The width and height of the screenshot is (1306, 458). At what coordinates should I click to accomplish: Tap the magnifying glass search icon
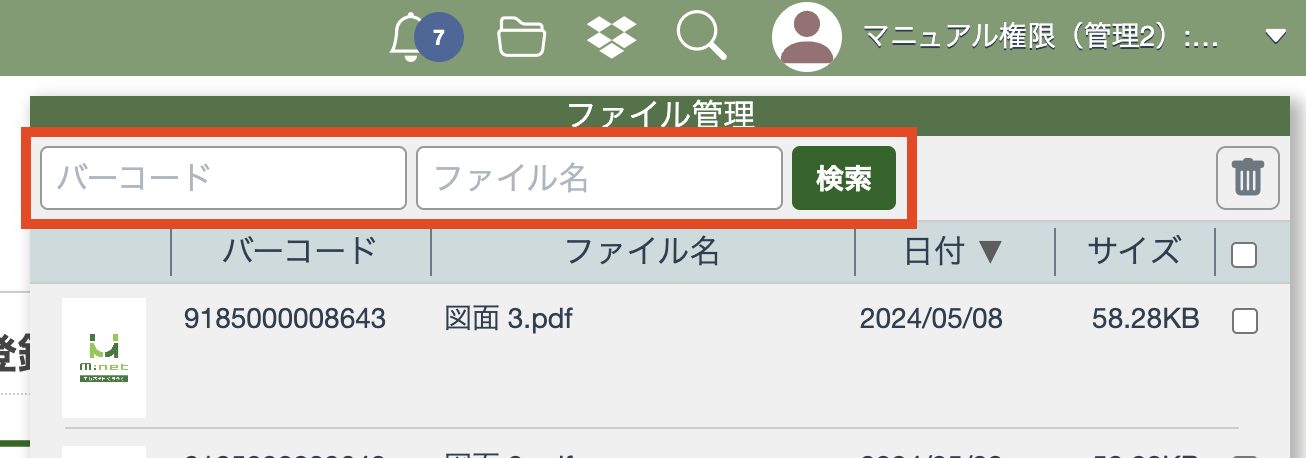coord(700,37)
